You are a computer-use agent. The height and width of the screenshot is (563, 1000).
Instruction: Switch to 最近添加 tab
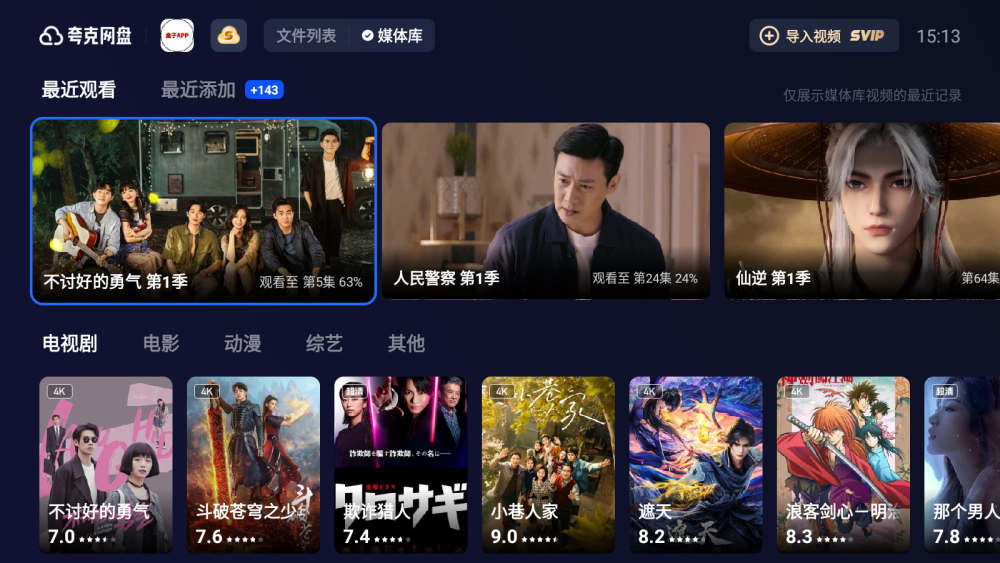click(199, 90)
